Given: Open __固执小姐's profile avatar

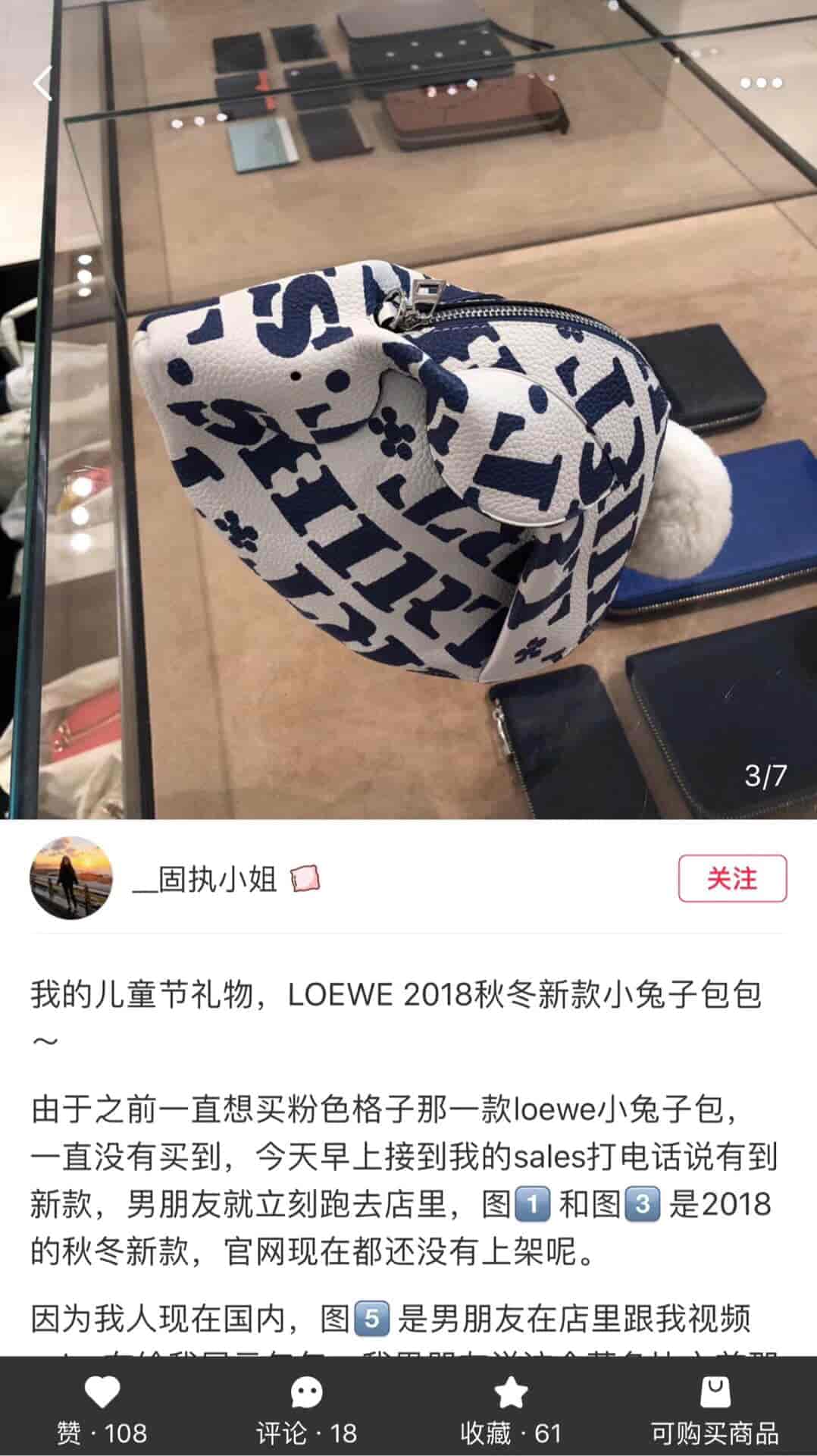Looking at the screenshot, I should click(71, 878).
